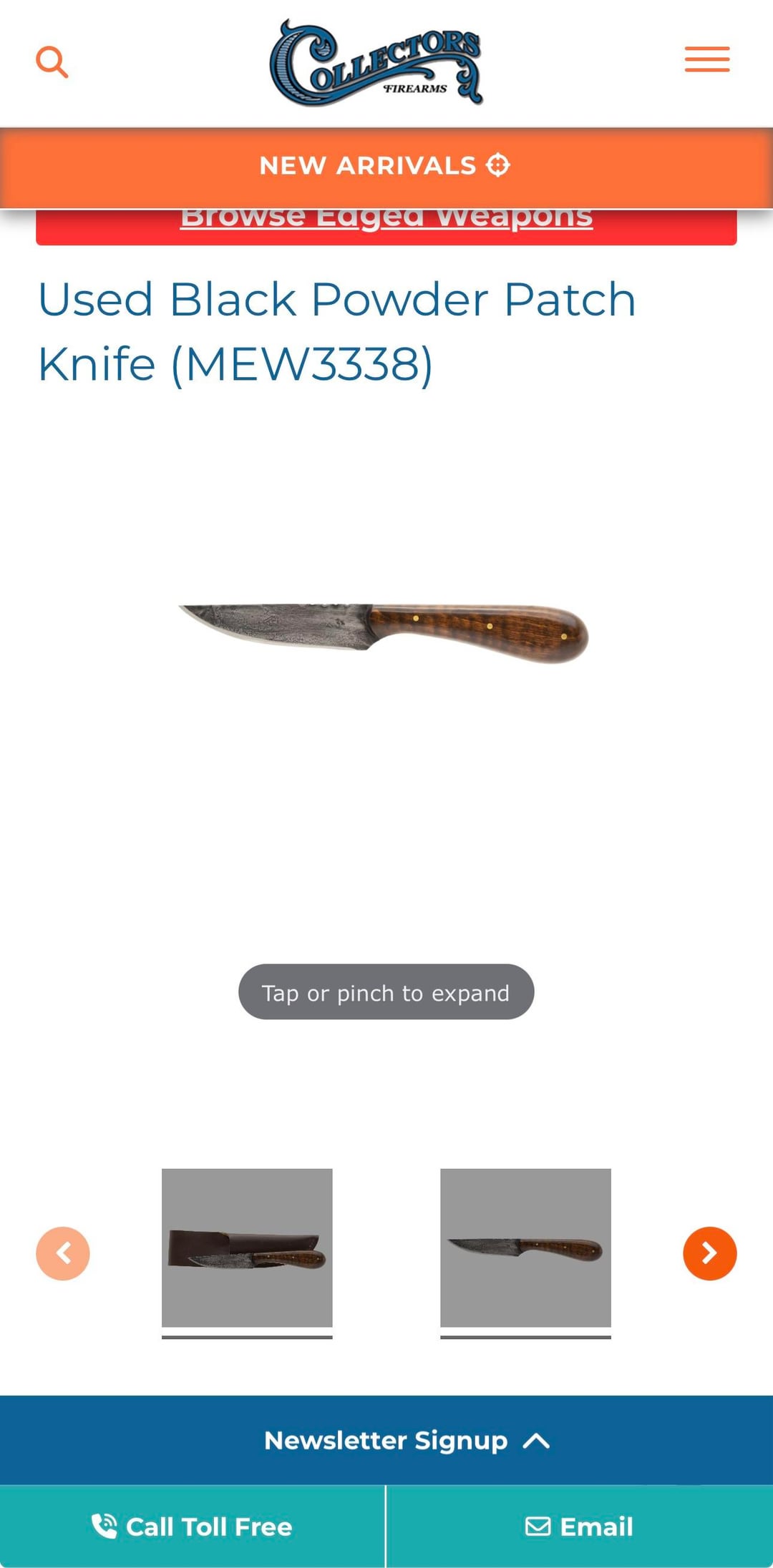Select thumbnail of knife alone

point(525,1248)
